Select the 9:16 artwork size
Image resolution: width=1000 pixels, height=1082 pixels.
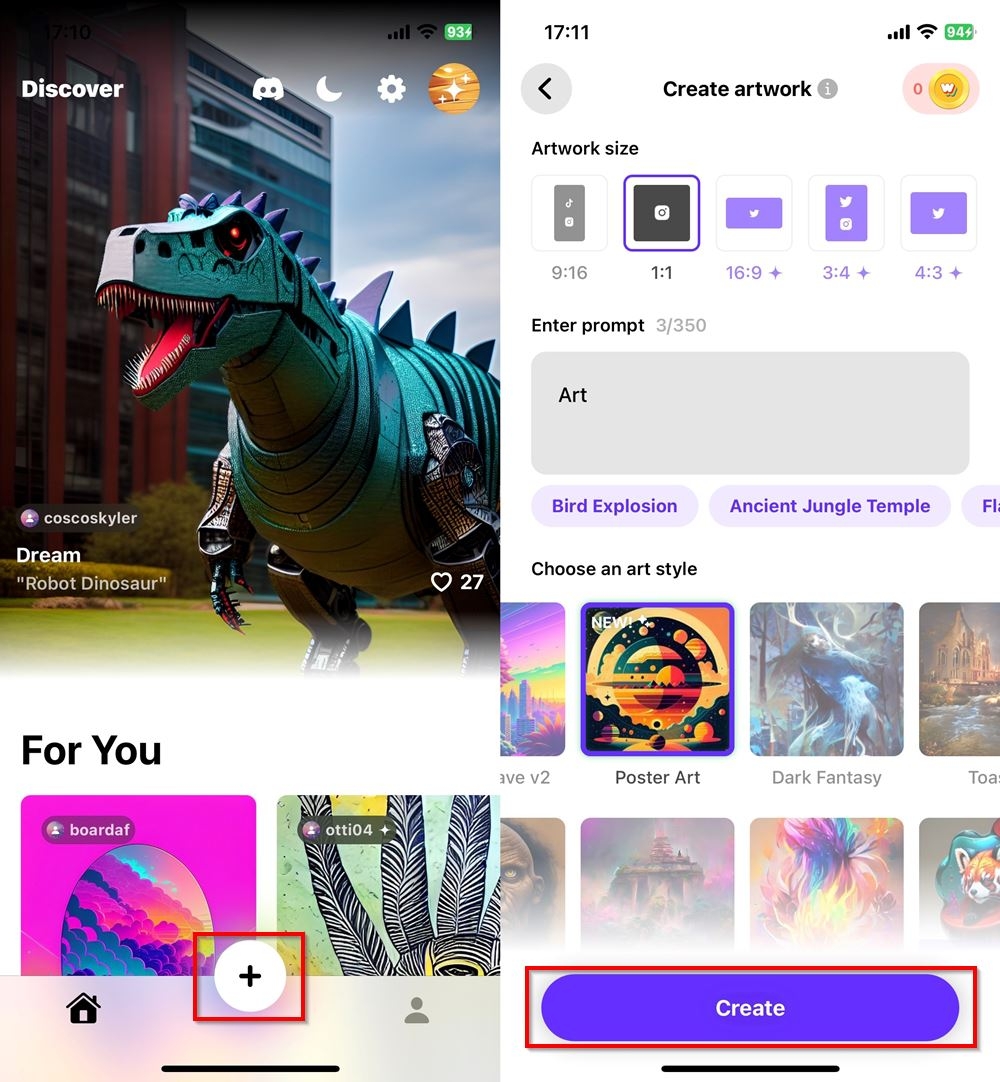pos(569,214)
